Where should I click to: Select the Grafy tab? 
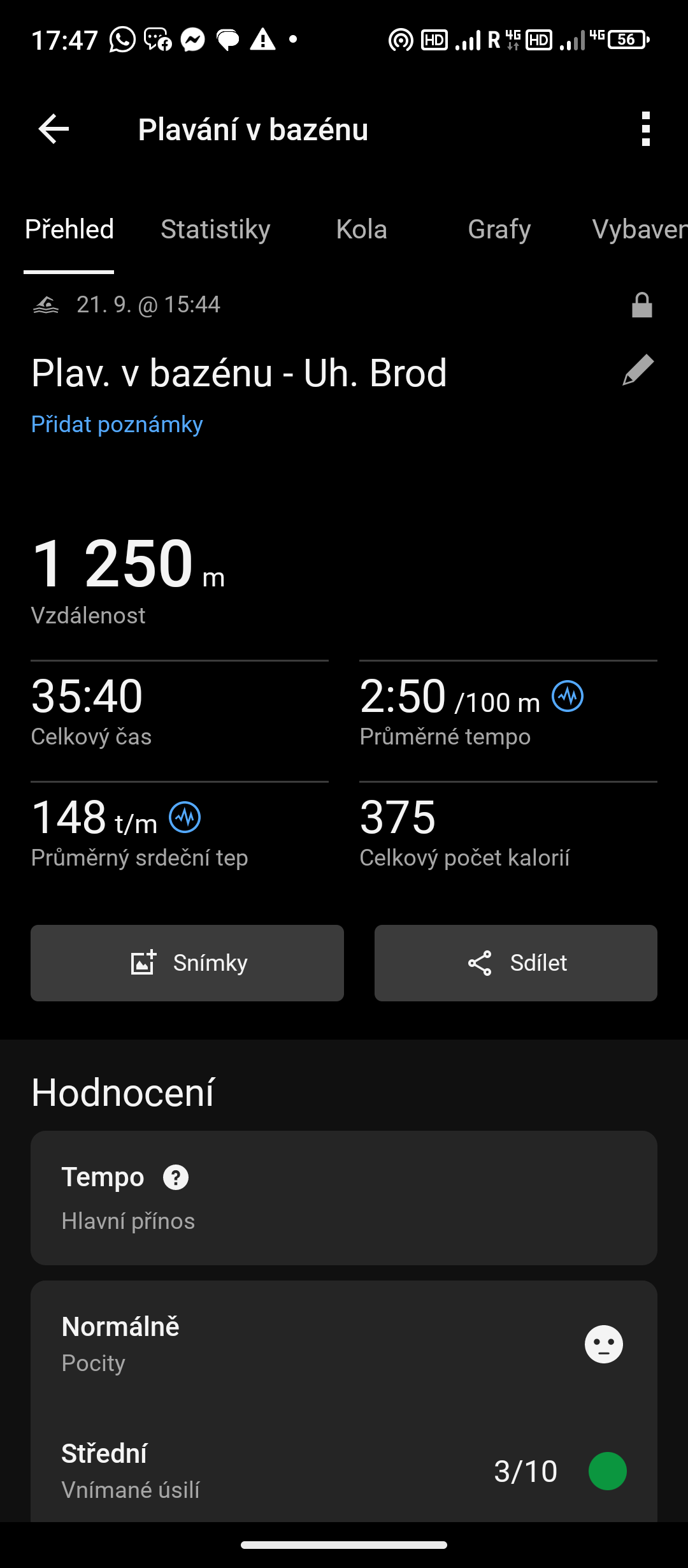499,229
